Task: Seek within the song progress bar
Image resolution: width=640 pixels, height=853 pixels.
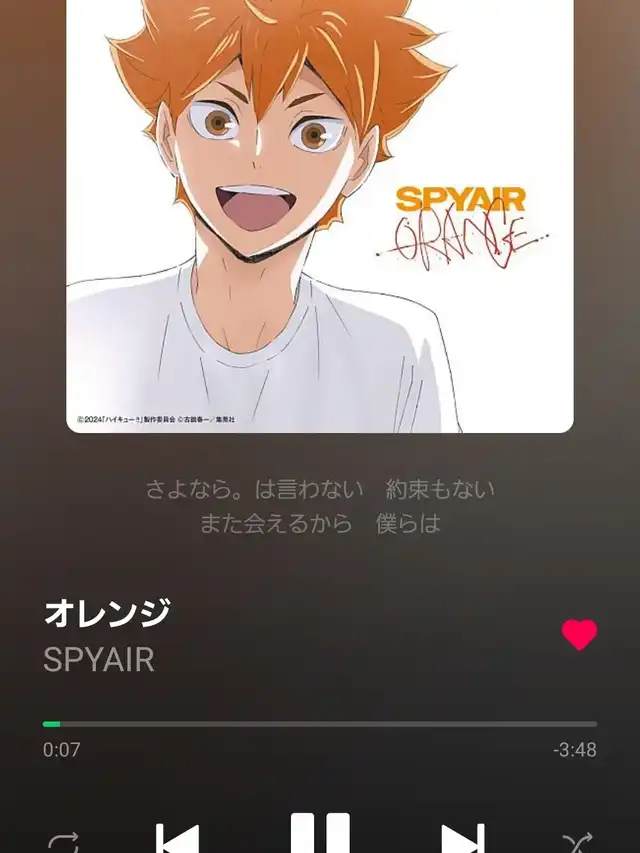Action: 320,724
